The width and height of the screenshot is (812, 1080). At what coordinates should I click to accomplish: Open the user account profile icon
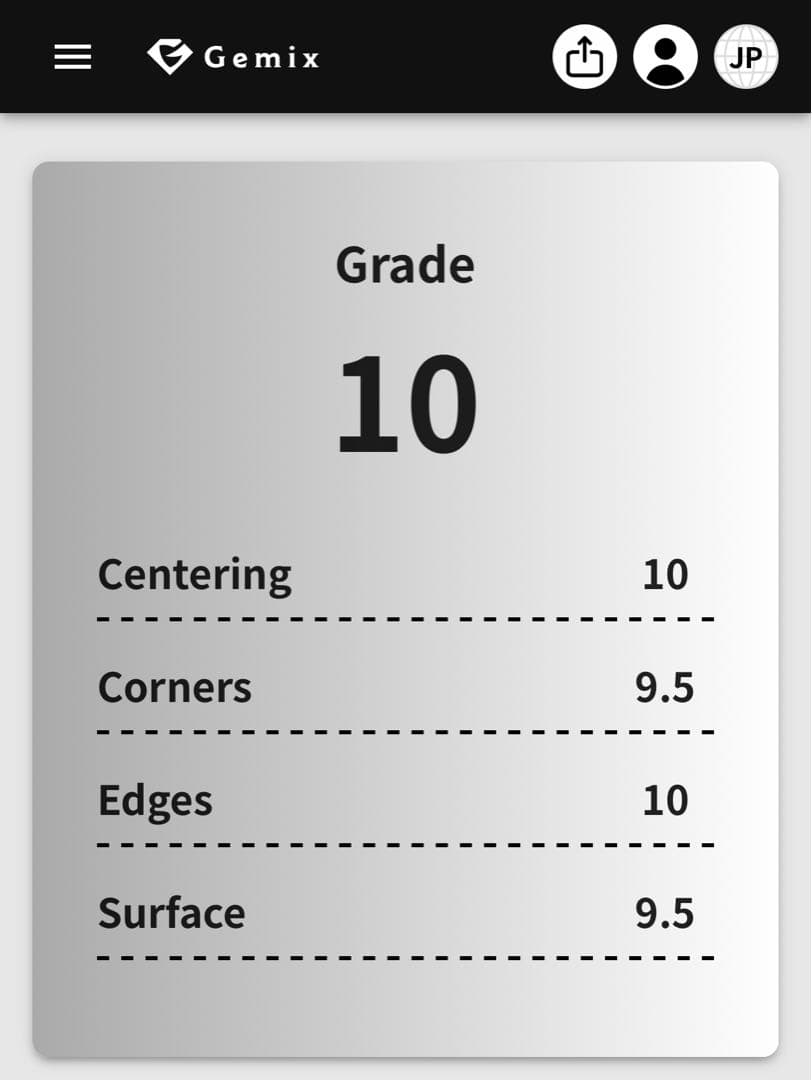point(665,57)
